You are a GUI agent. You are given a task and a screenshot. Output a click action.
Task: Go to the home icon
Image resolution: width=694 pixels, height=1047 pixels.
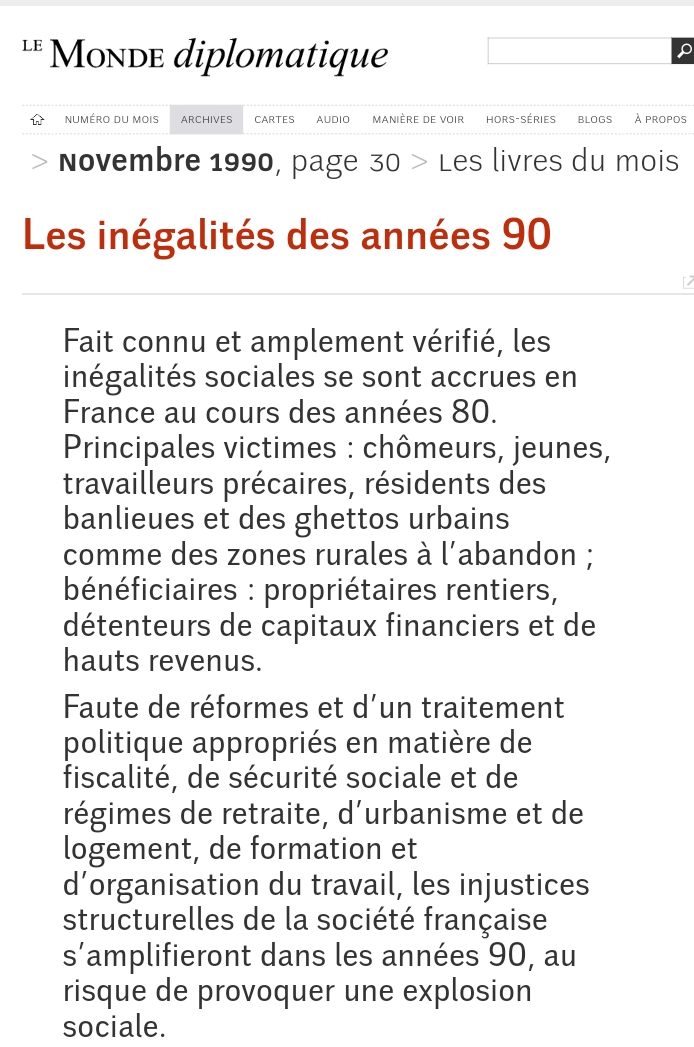tap(37, 120)
